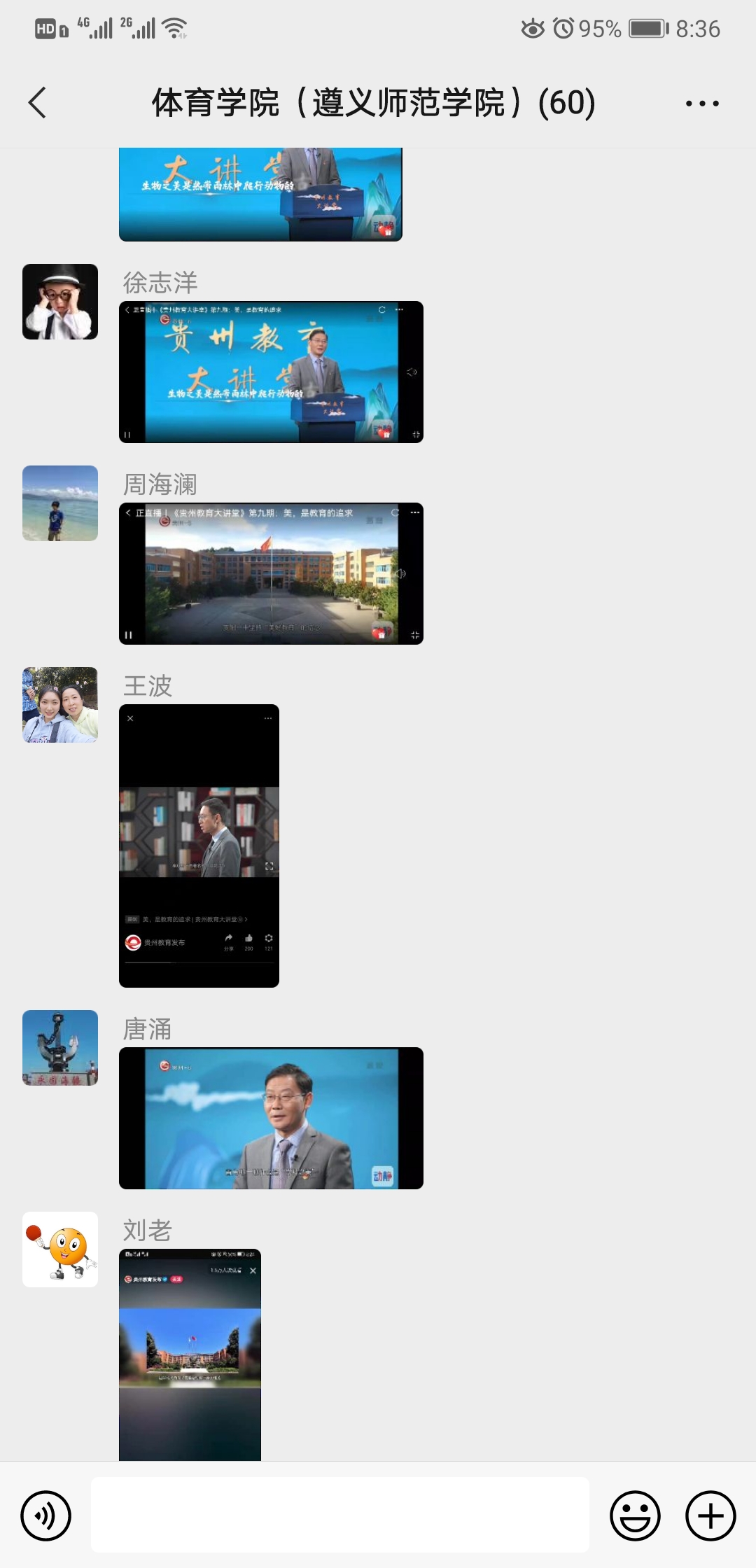Screen dimensions: 756x1568
Task: Open 王波's shared screenshot
Action: tap(199, 846)
